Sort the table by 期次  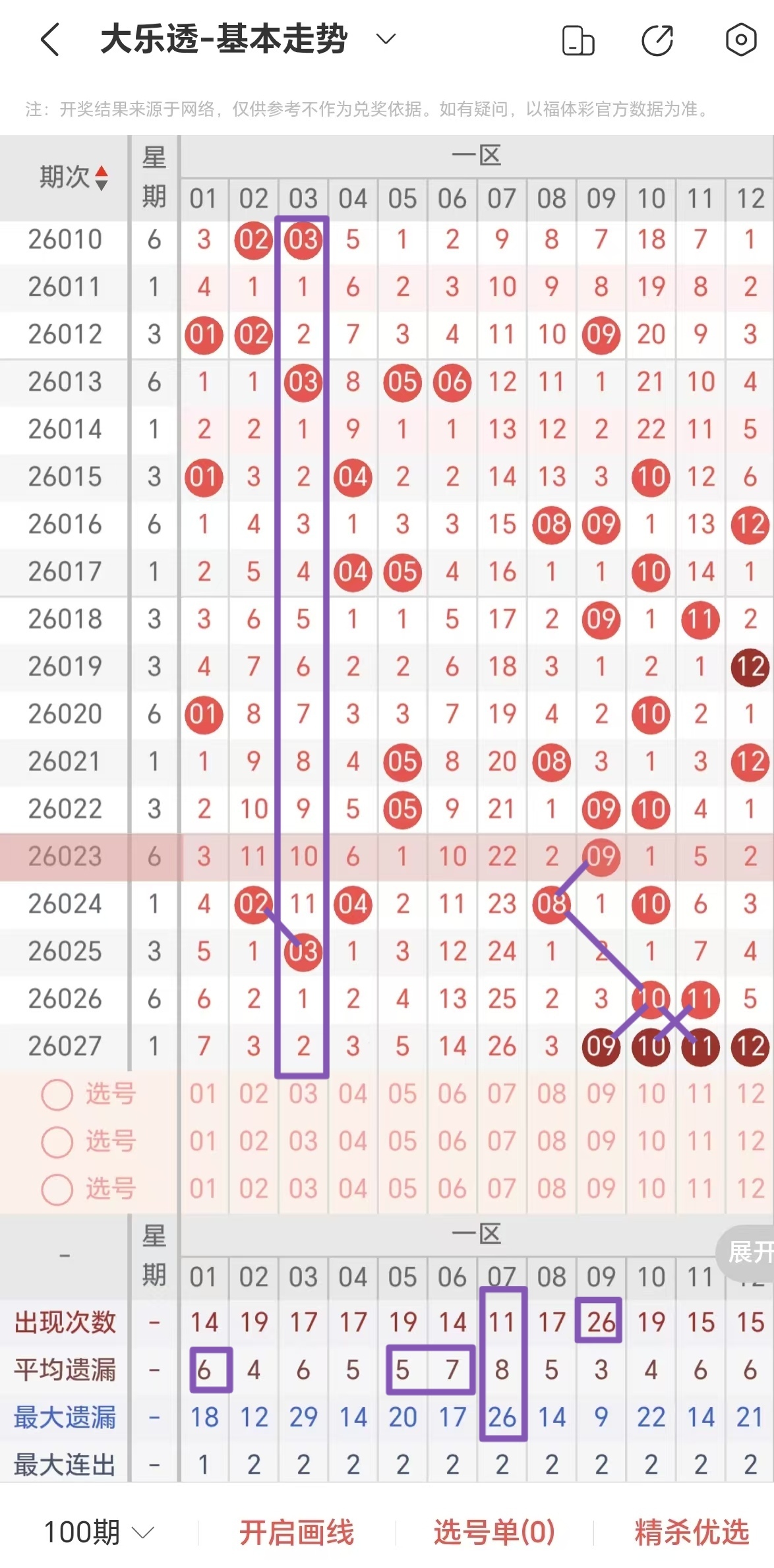[73, 177]
